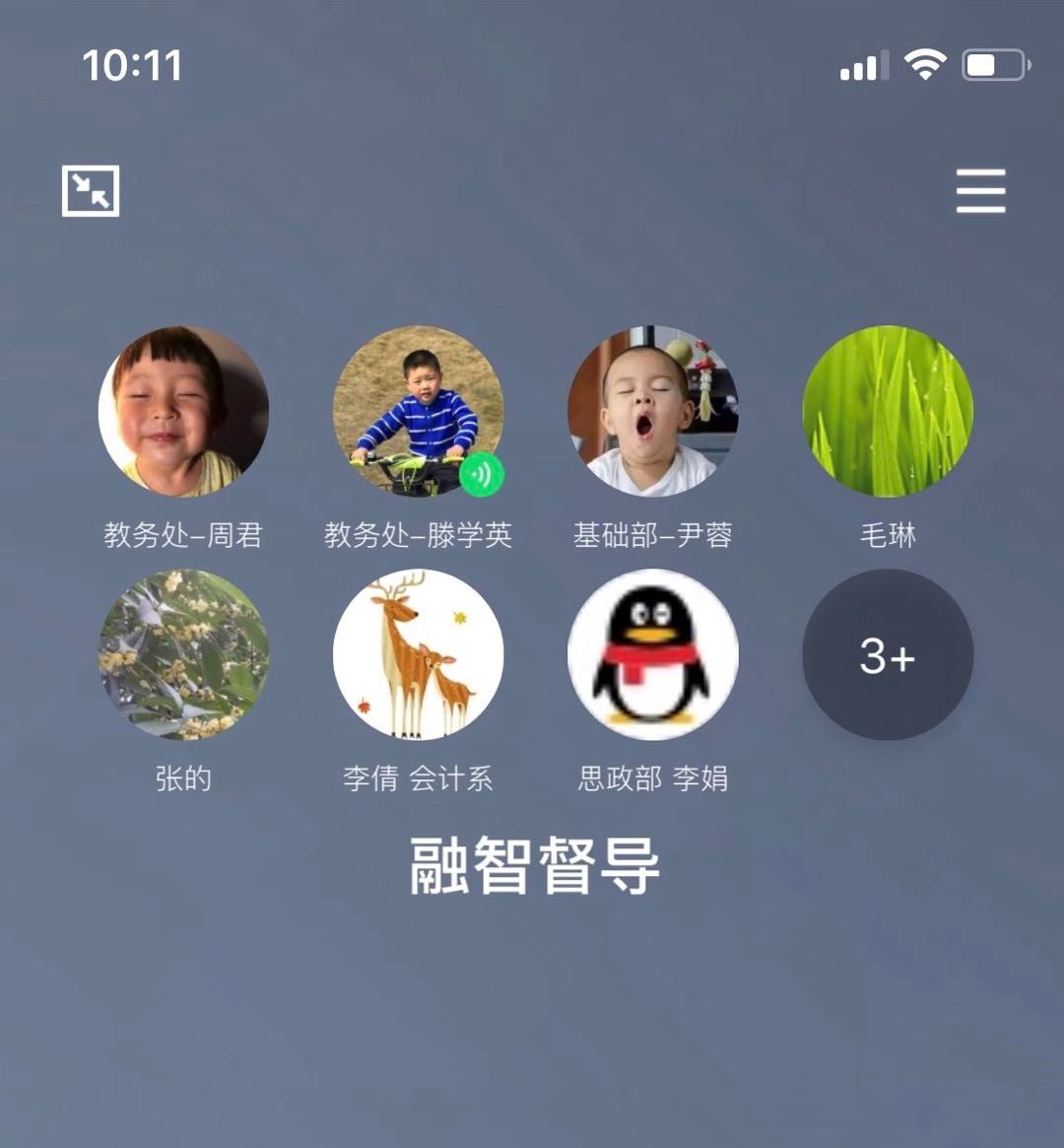Select 张的's avatar

click(183, 654)
